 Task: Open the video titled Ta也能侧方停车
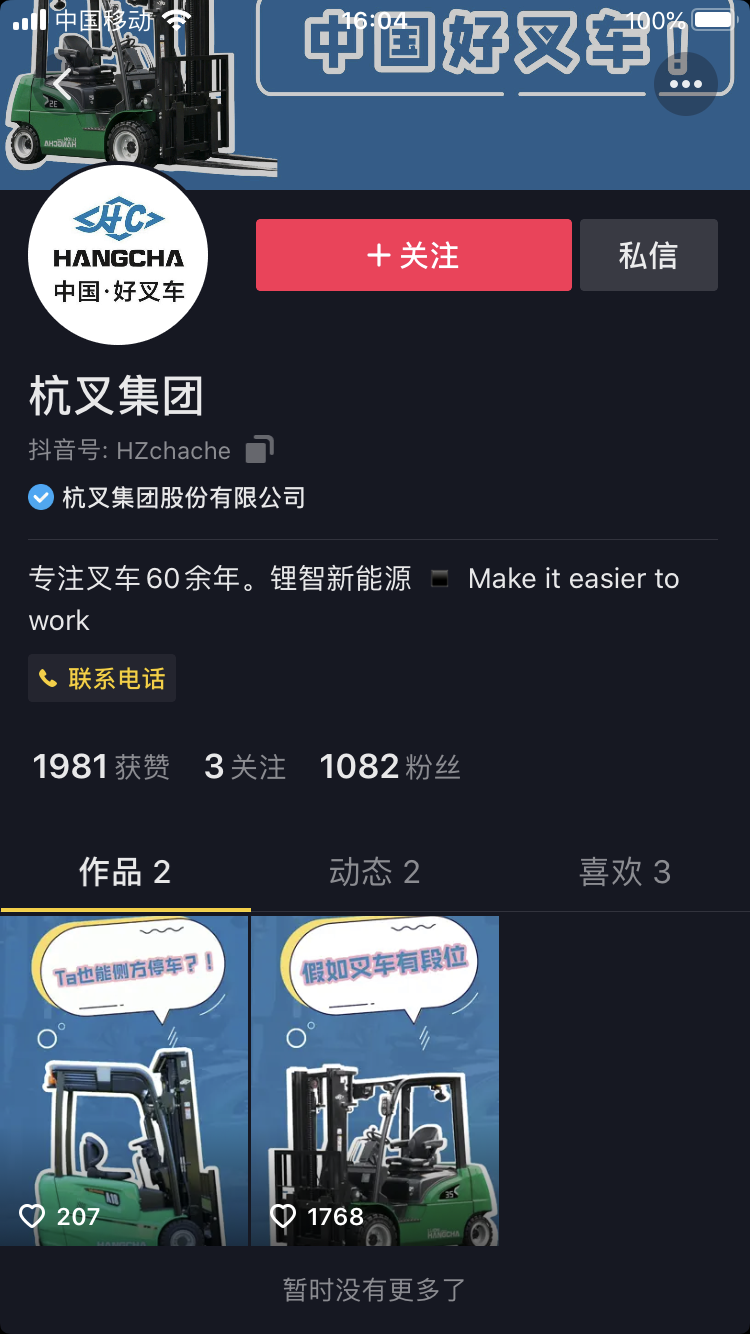[x=124, y=1080]
